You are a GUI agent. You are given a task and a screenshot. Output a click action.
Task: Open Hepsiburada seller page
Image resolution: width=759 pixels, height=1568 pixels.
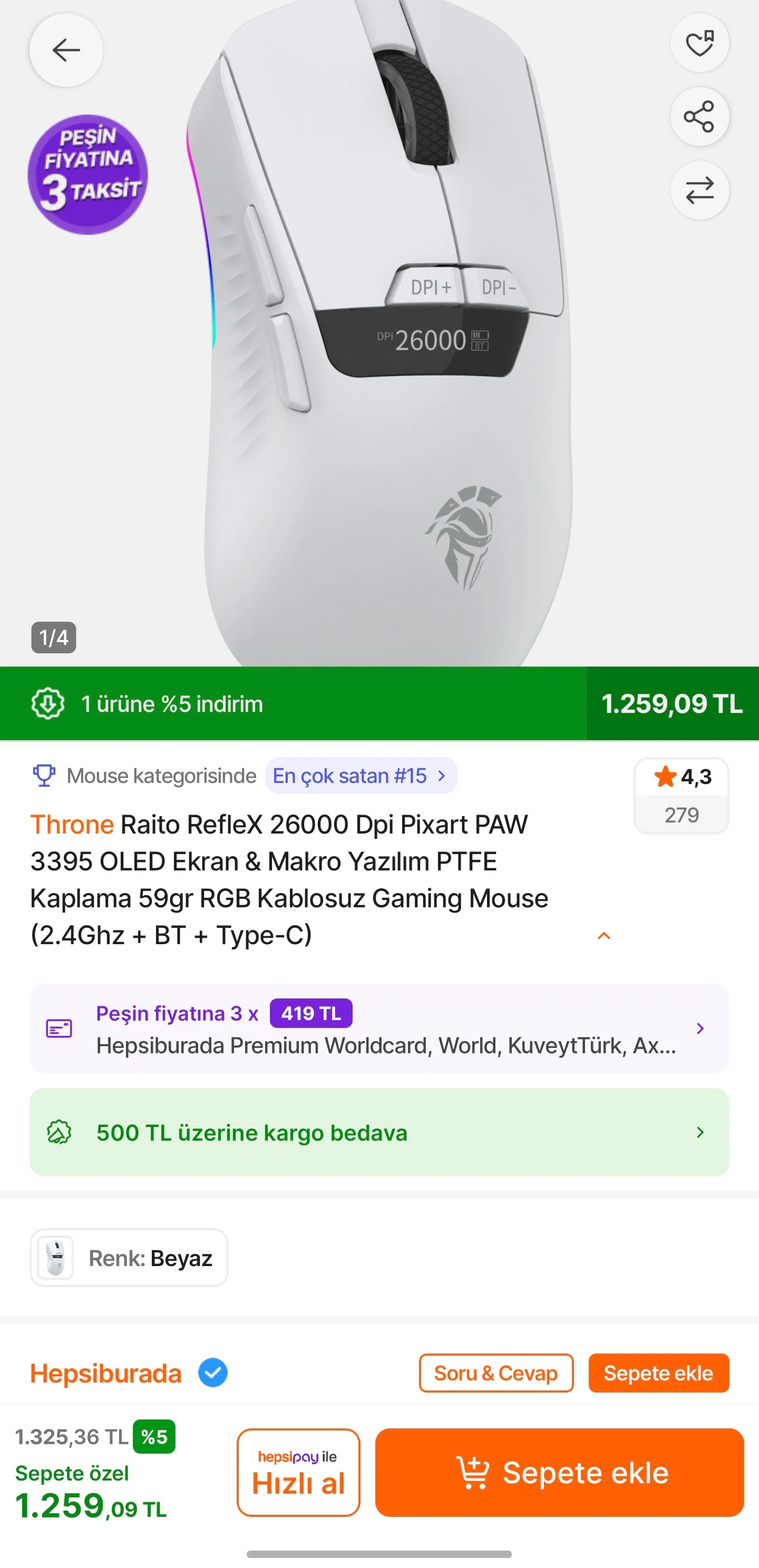pyautogui.click(x=106, y=1373)
